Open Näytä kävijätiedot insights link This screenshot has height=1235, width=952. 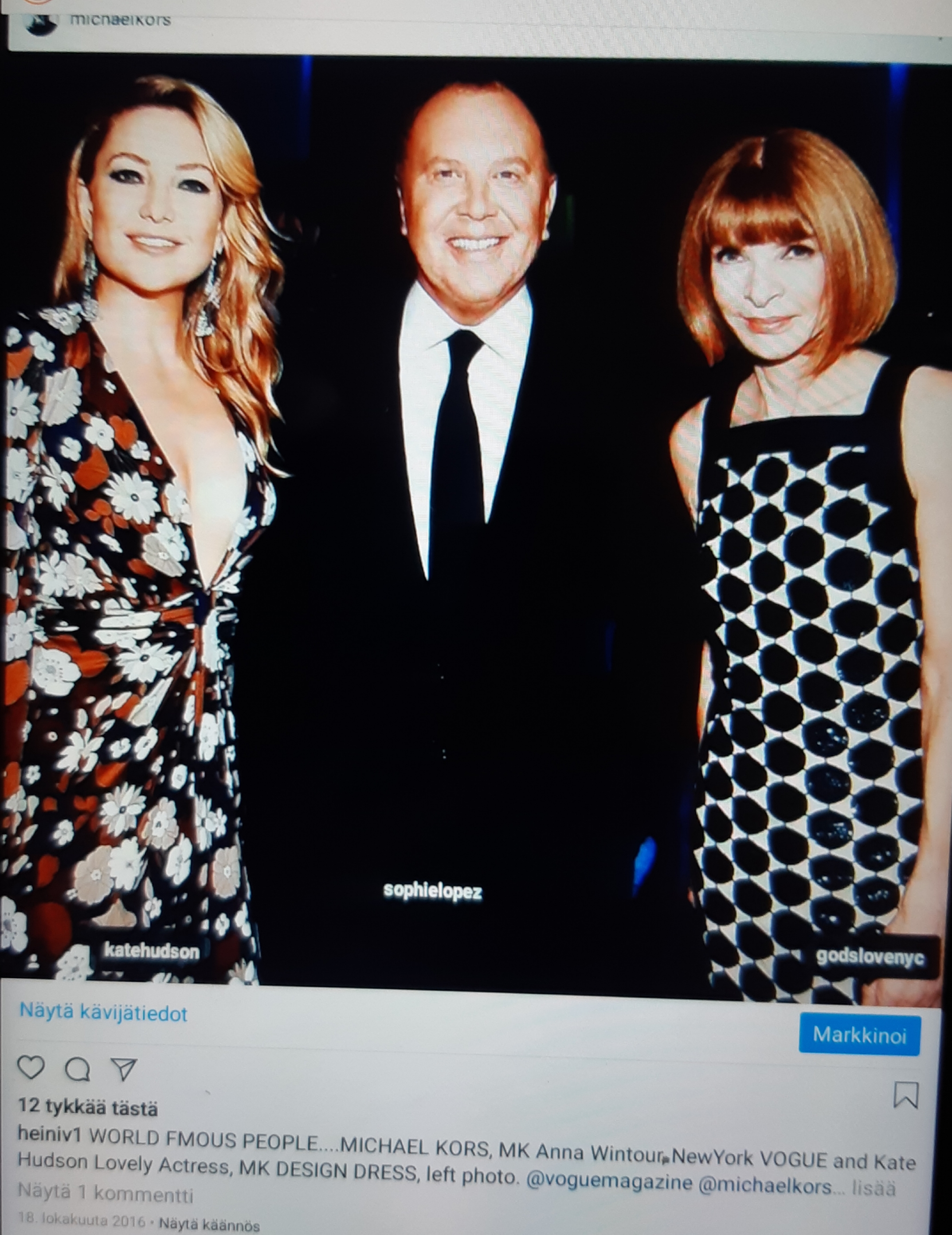click(x=103, y=1013)
